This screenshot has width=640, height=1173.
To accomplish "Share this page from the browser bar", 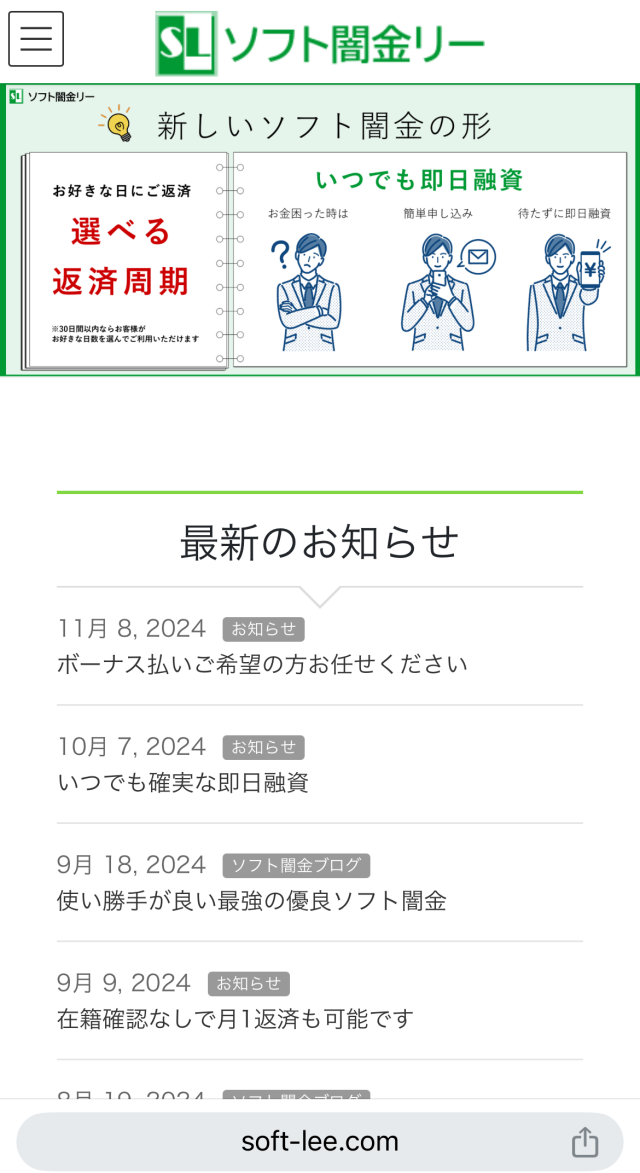I will pos(585,1142).
